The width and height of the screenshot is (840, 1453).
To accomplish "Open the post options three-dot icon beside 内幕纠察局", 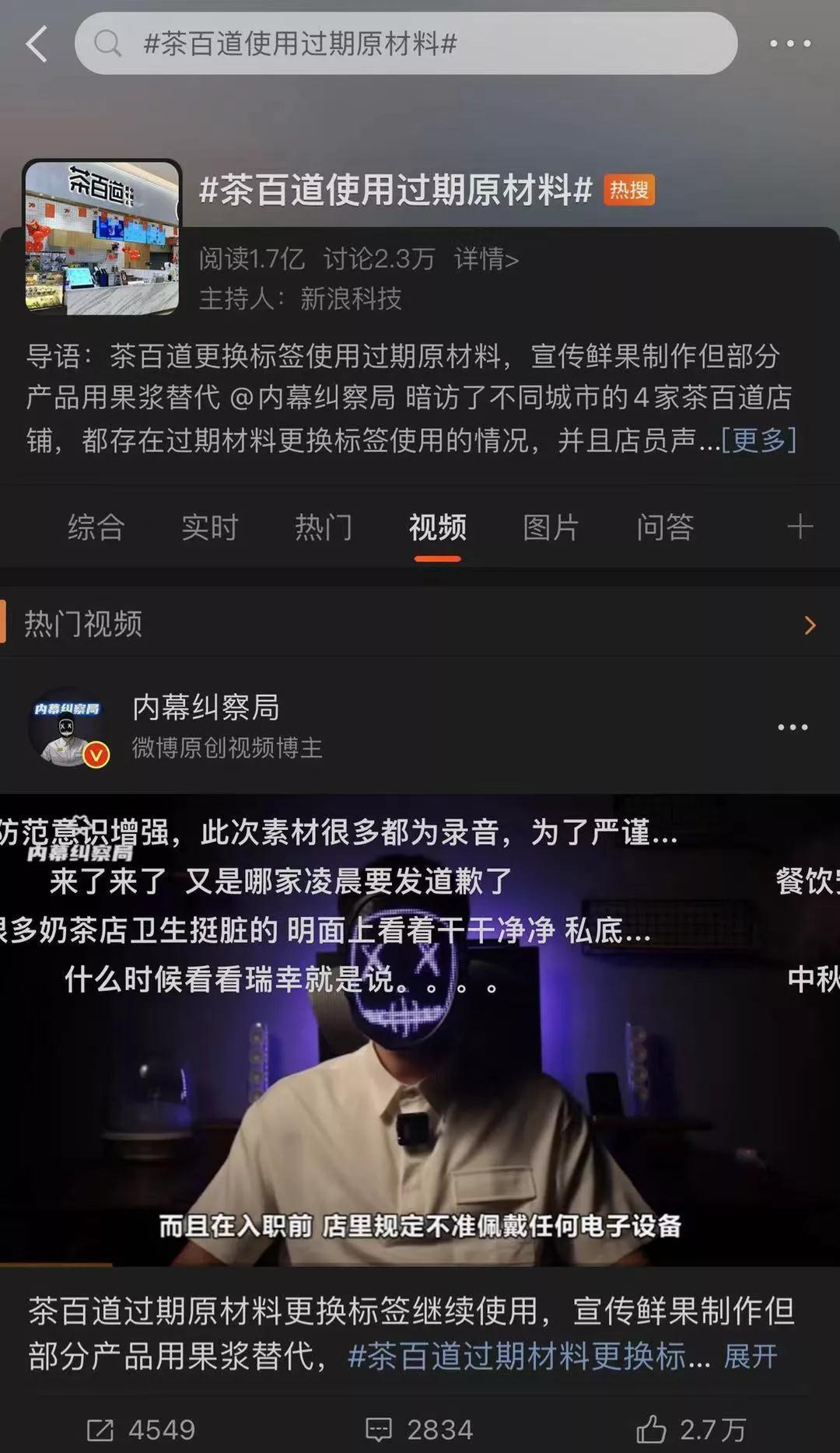I will point(792,726).
